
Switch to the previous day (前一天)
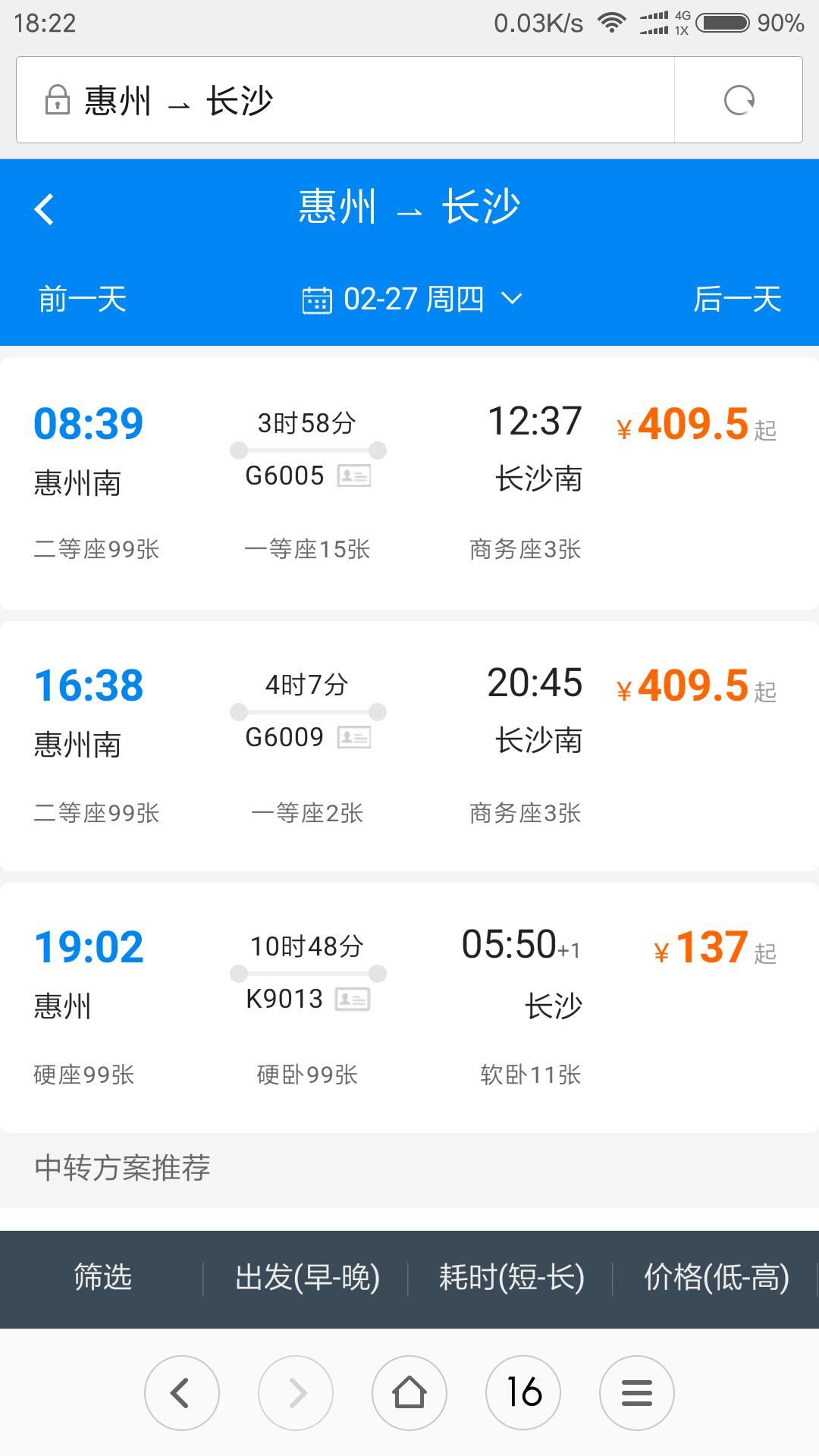click(82, 299)
